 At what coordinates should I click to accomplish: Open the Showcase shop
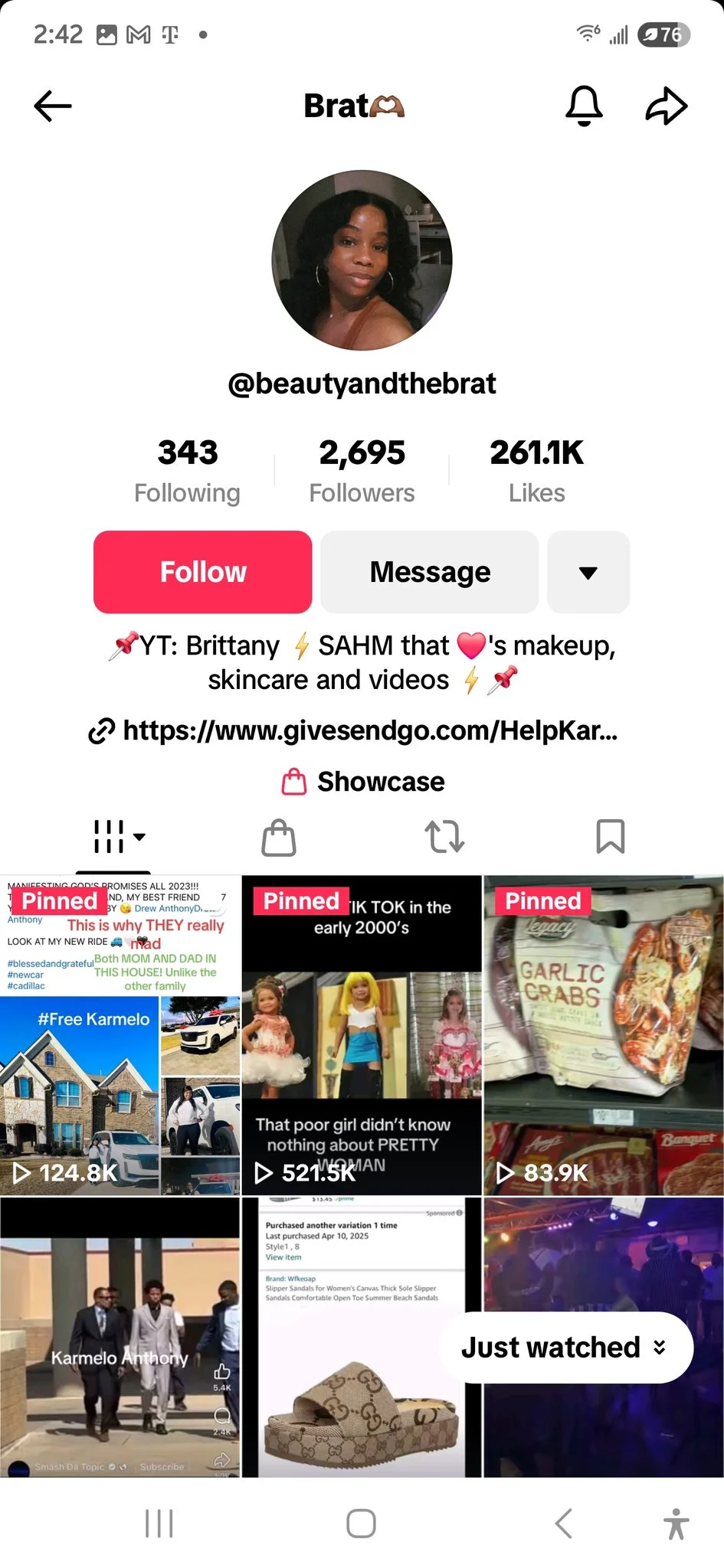pos(362,782)
